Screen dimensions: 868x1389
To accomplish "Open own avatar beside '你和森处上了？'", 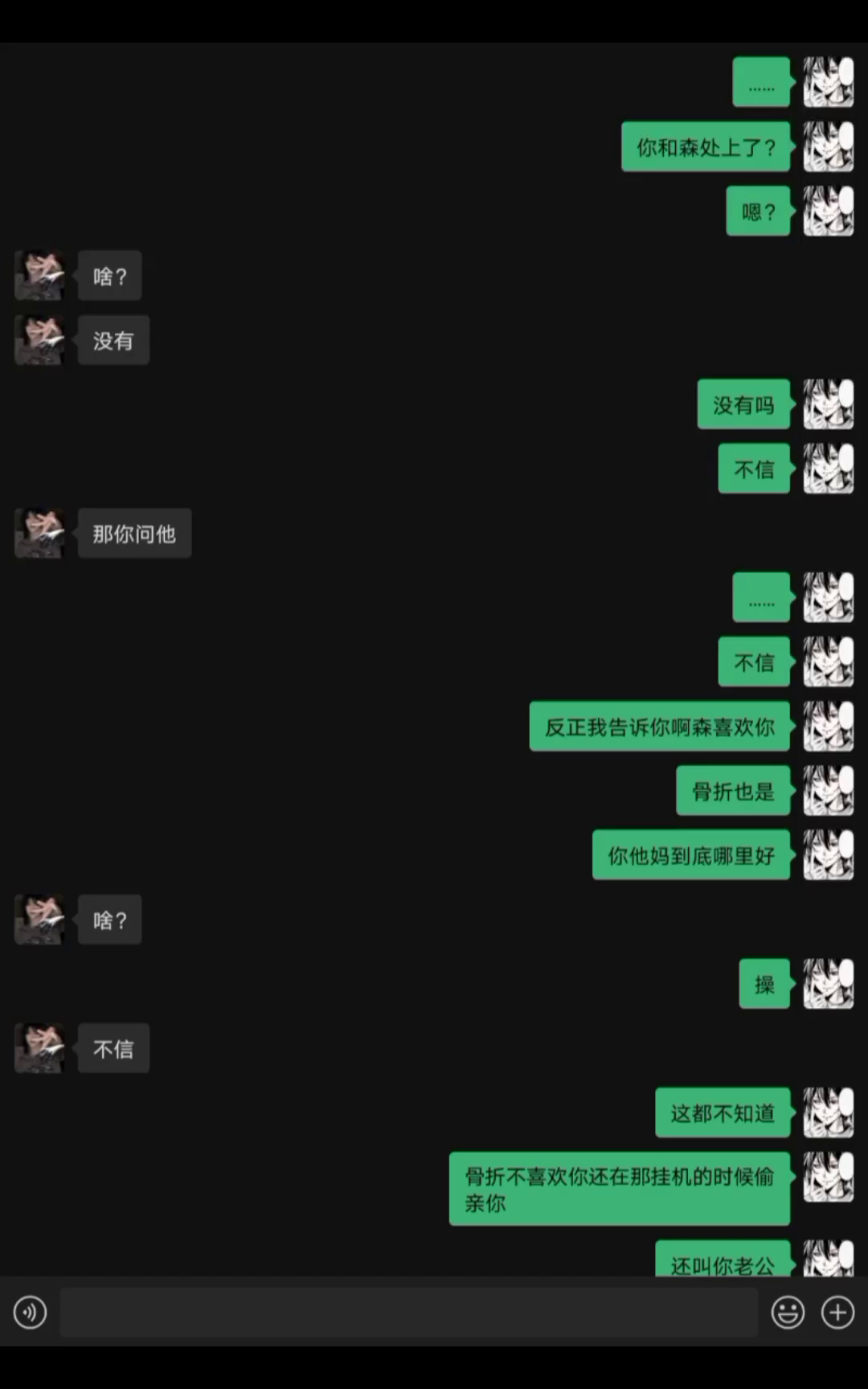I will (x=828, y=147).
